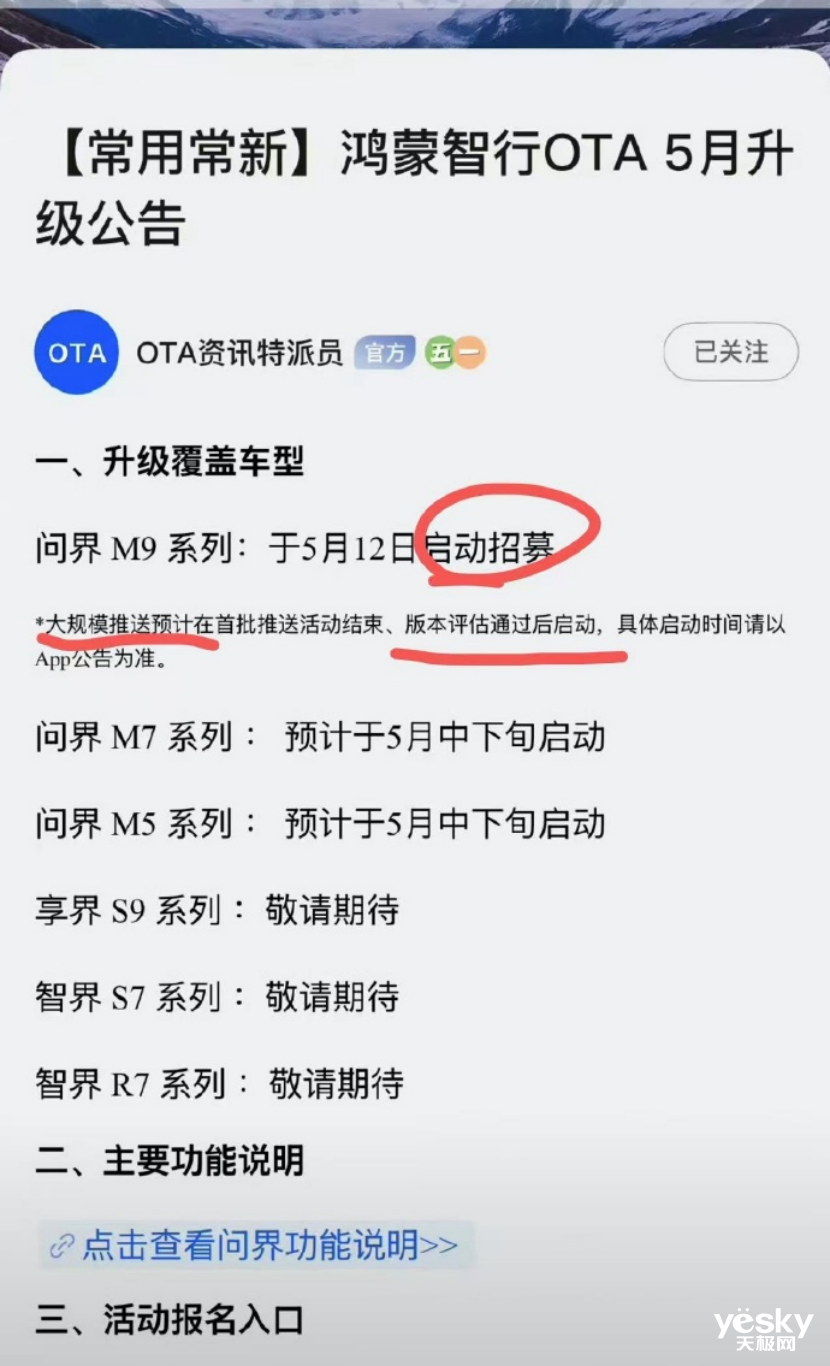Open the OTA avatar profile picture
830x1366 pixels.
(x=77, y=352)
